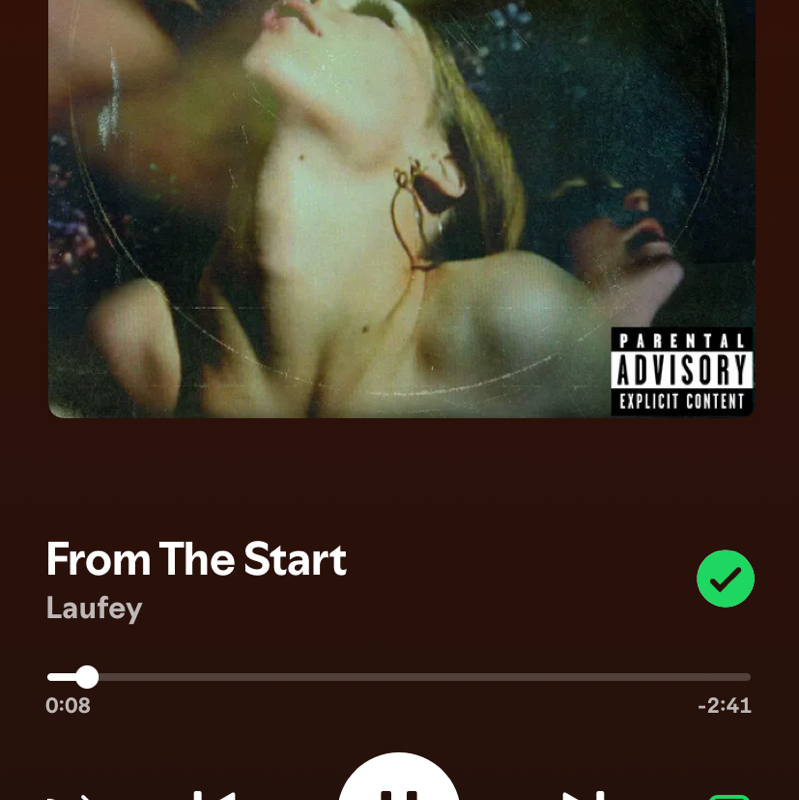
Task: Tap the song title From The Start
Action: tap(196, 559)
